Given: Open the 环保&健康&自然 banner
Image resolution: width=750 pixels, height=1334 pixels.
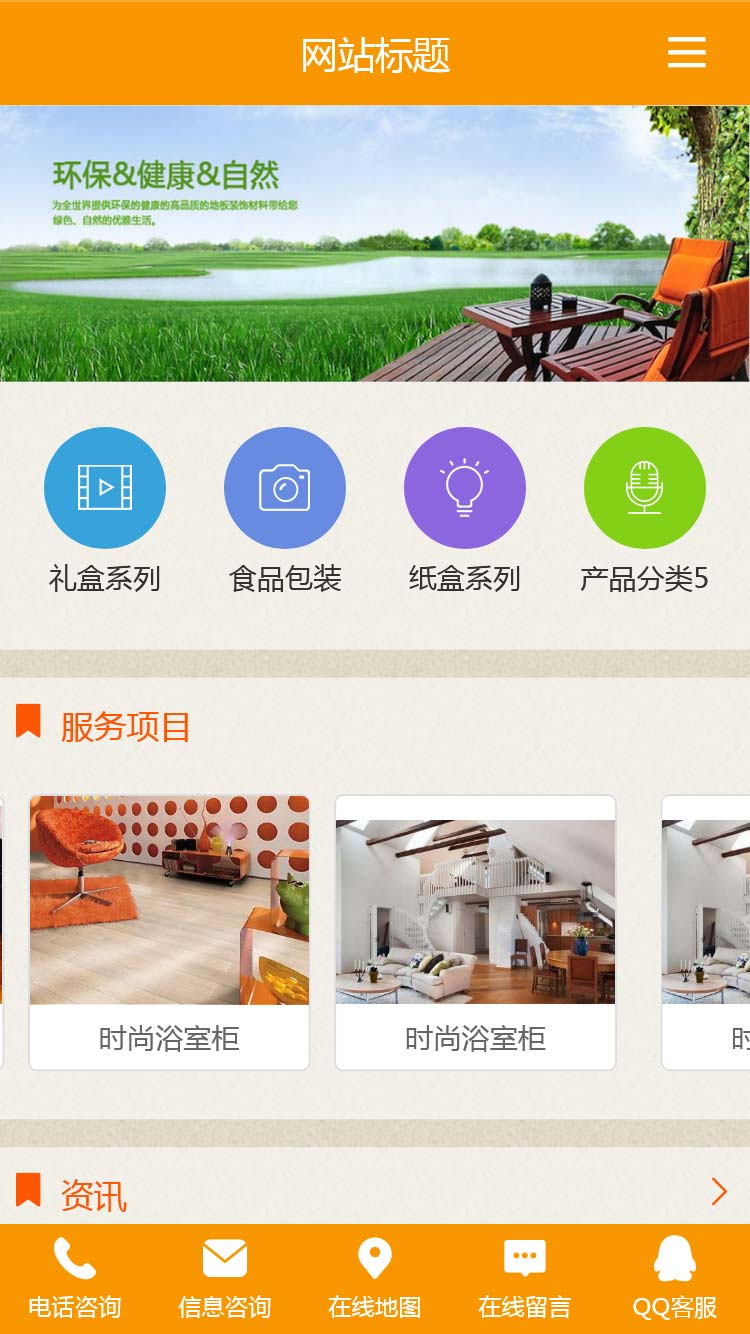Looking at the screenshot, I should [x=375, y=243].
